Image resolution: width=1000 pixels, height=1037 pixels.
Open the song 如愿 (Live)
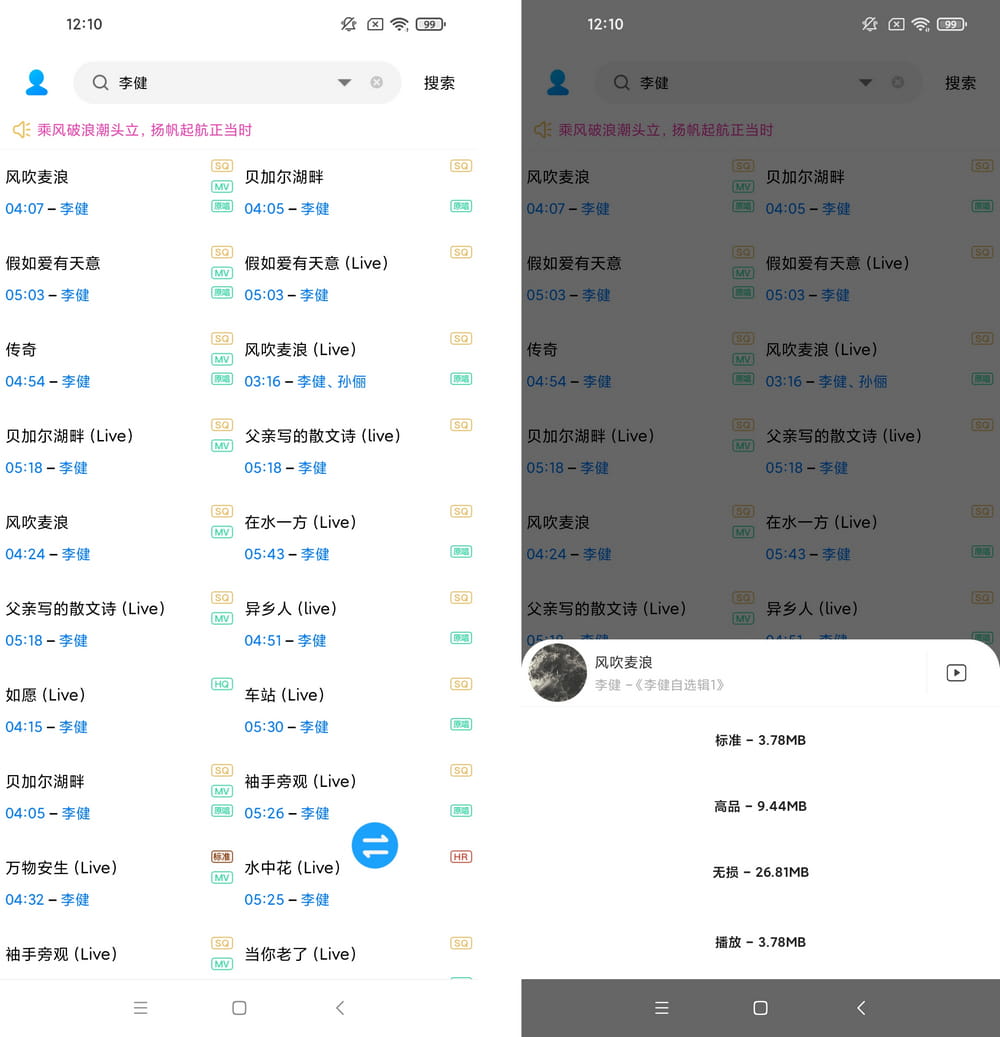click(x=46, y=695)
